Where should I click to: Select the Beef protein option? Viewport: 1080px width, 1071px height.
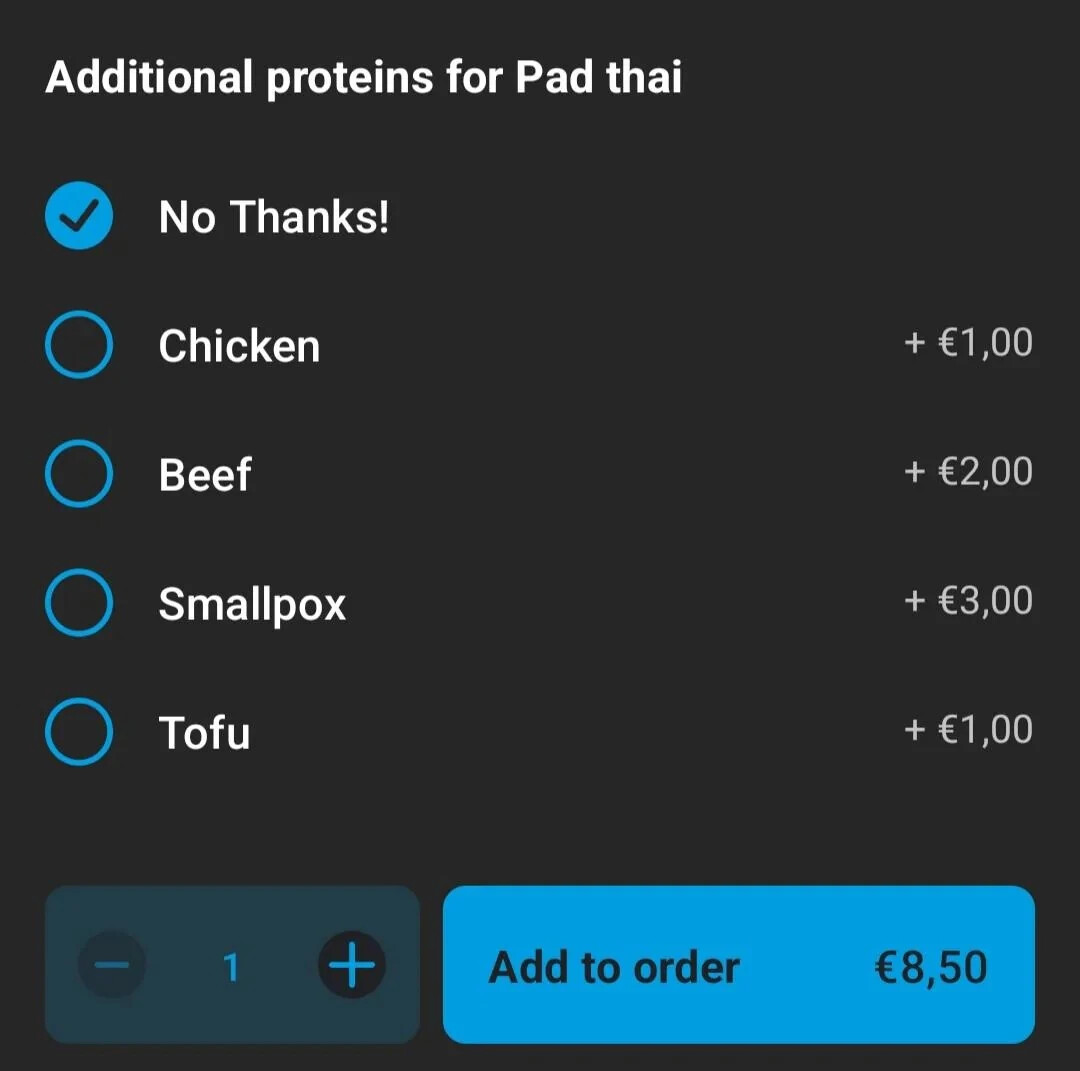tap(79, 474)
